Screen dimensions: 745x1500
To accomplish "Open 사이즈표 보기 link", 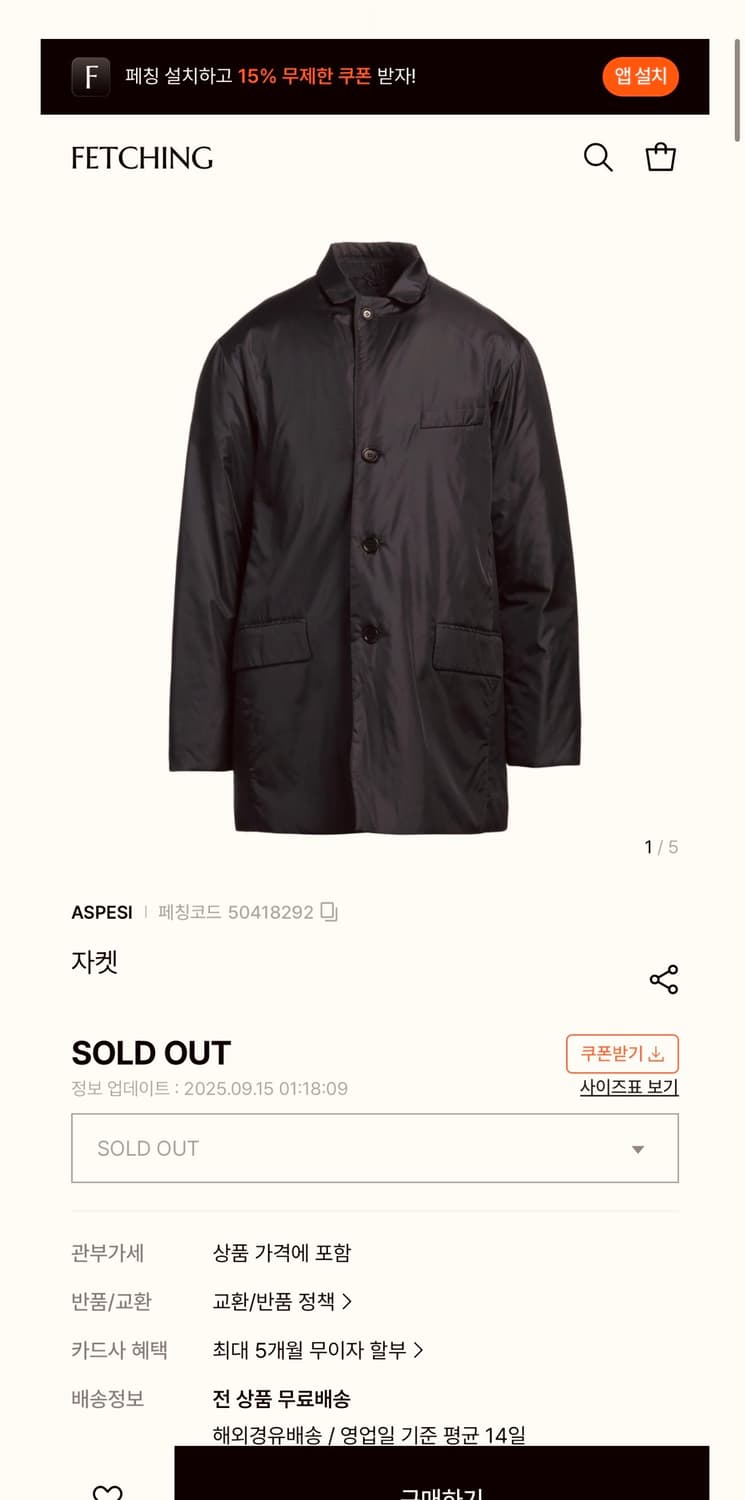I will (629, 1087).
